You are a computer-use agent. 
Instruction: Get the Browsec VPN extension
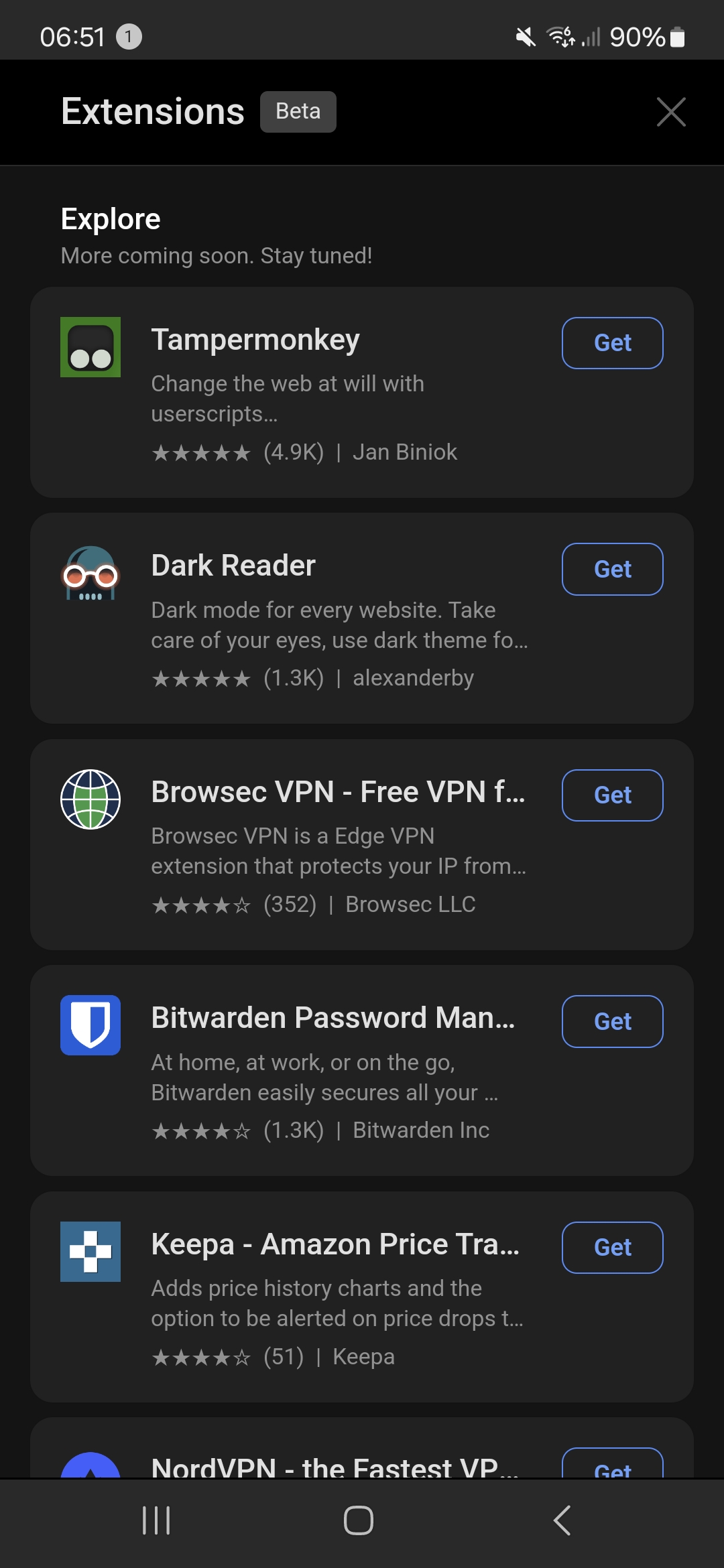(611, 795)
